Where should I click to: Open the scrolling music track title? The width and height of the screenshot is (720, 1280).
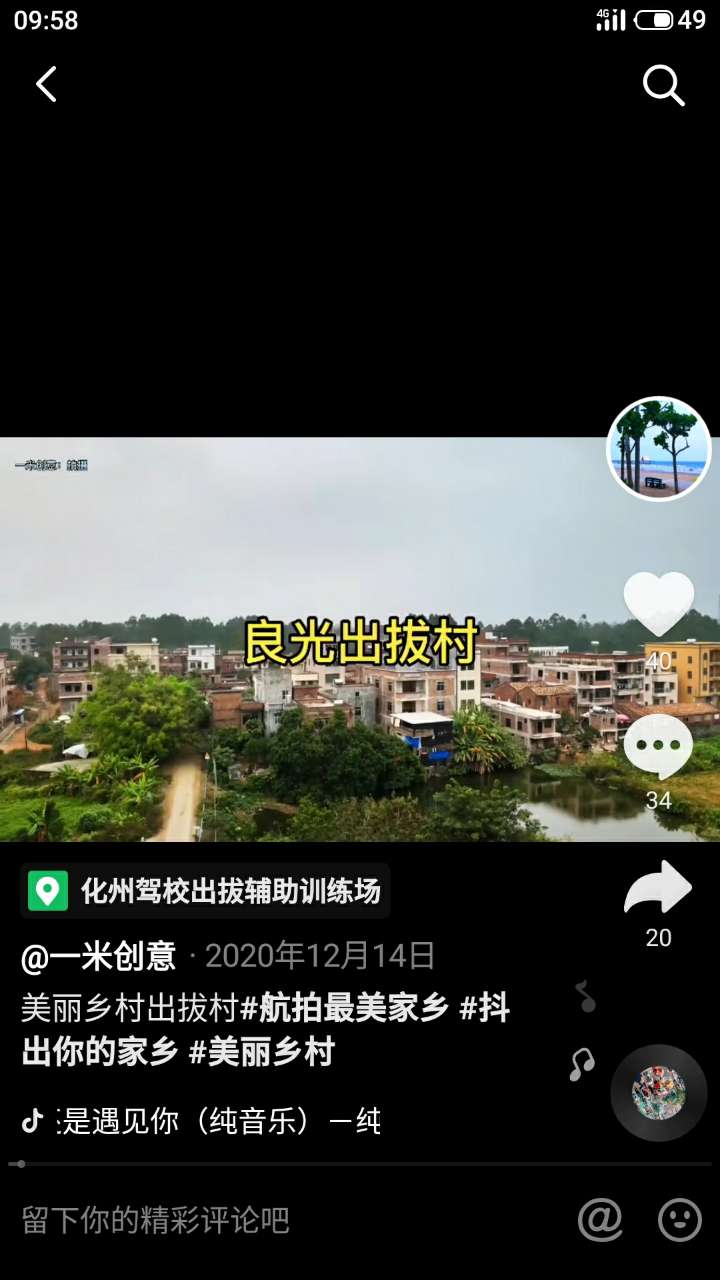pos(218,1121)
